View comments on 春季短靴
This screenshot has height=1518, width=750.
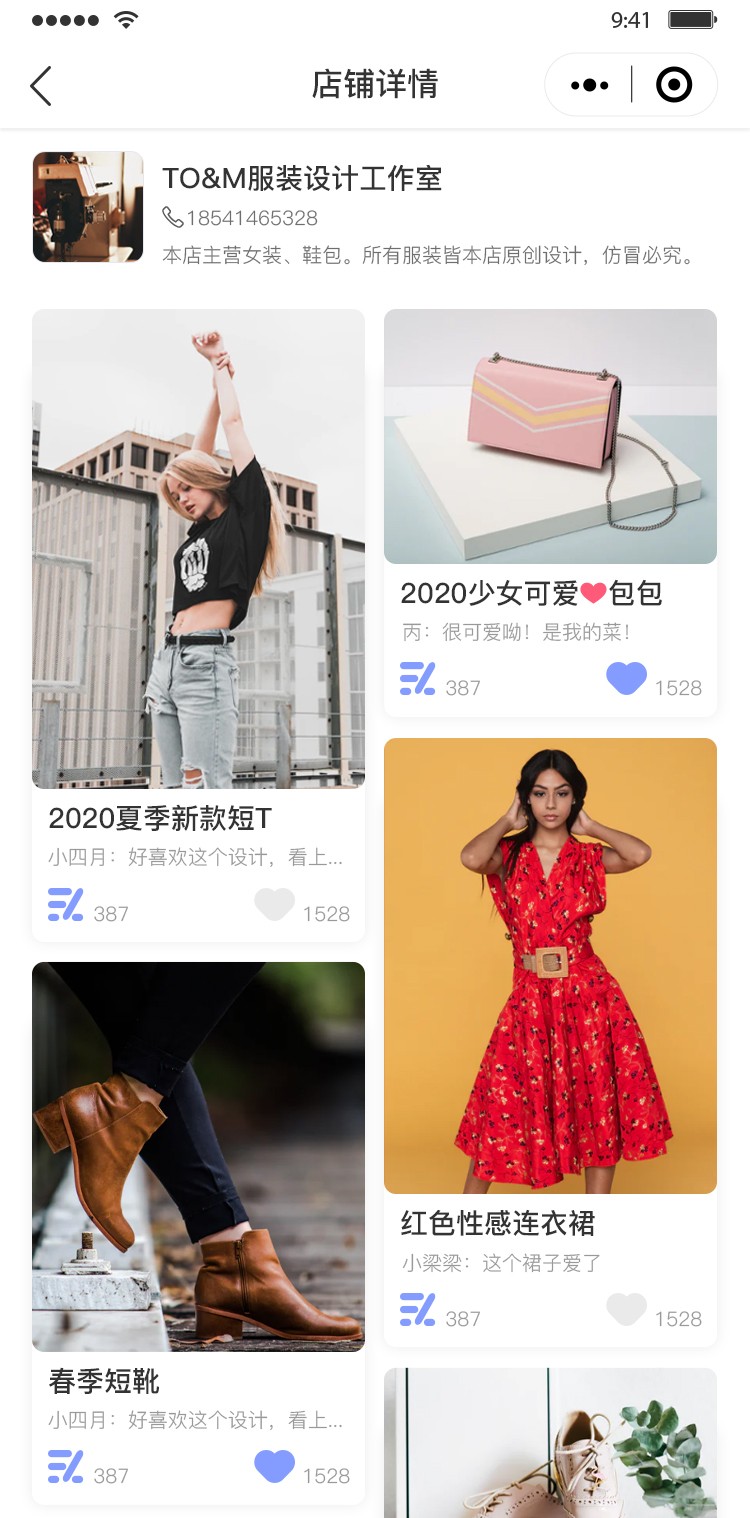[x=66, y=1467]
